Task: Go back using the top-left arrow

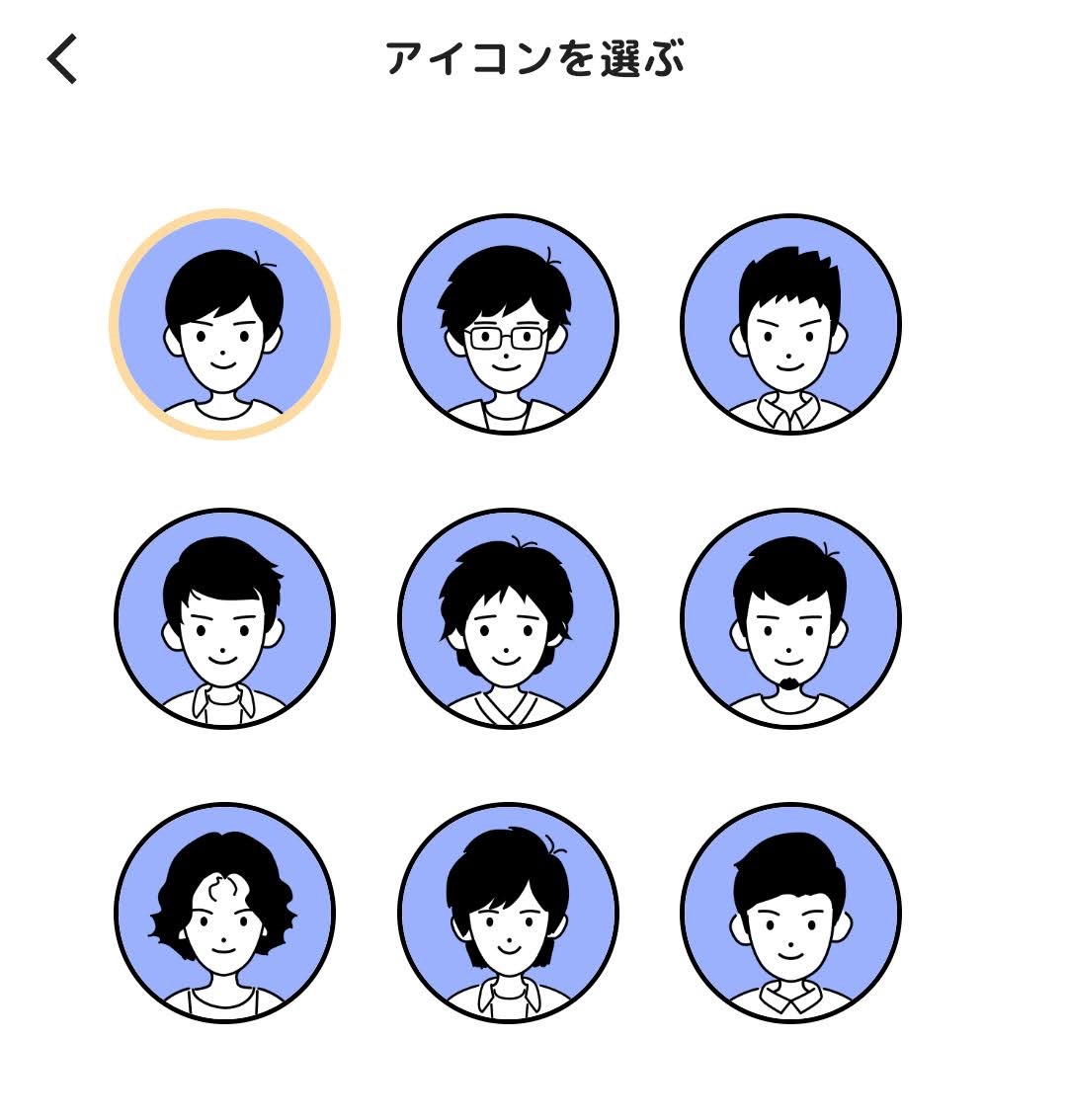Action: [62, 59]
